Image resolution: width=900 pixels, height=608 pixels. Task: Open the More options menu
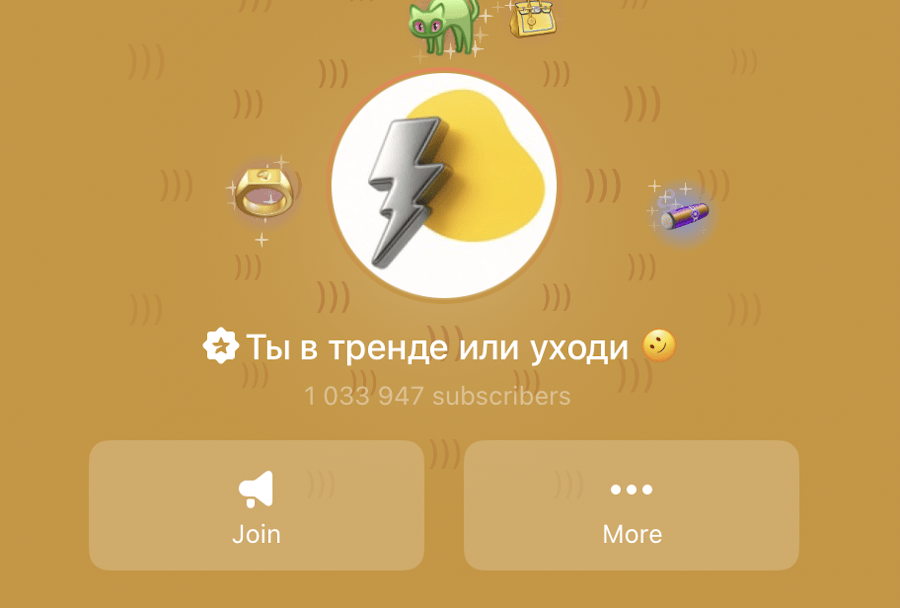(631, 505)
